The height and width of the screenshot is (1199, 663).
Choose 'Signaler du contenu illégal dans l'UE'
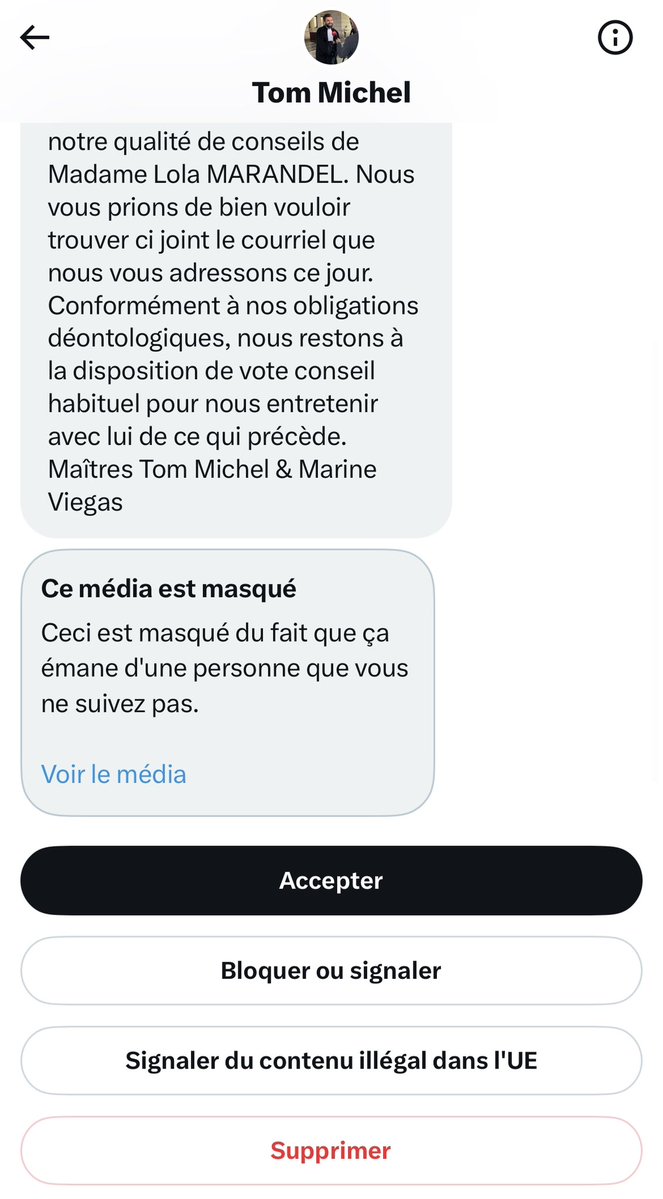click(x=331, y=1060)
